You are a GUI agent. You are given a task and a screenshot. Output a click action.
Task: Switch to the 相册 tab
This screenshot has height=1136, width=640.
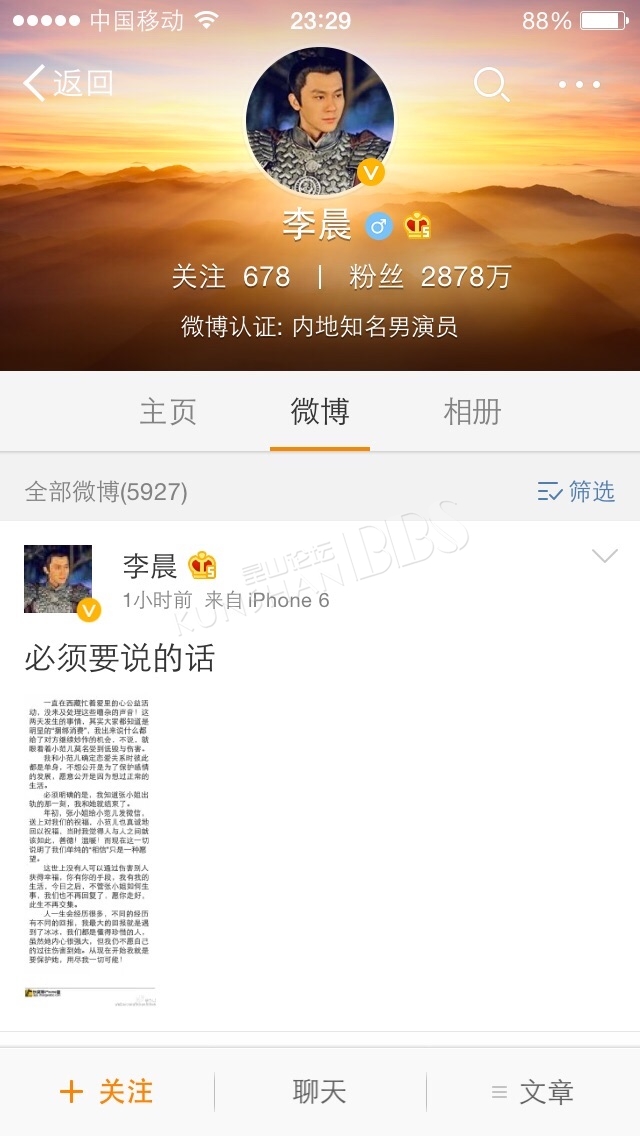472,412
